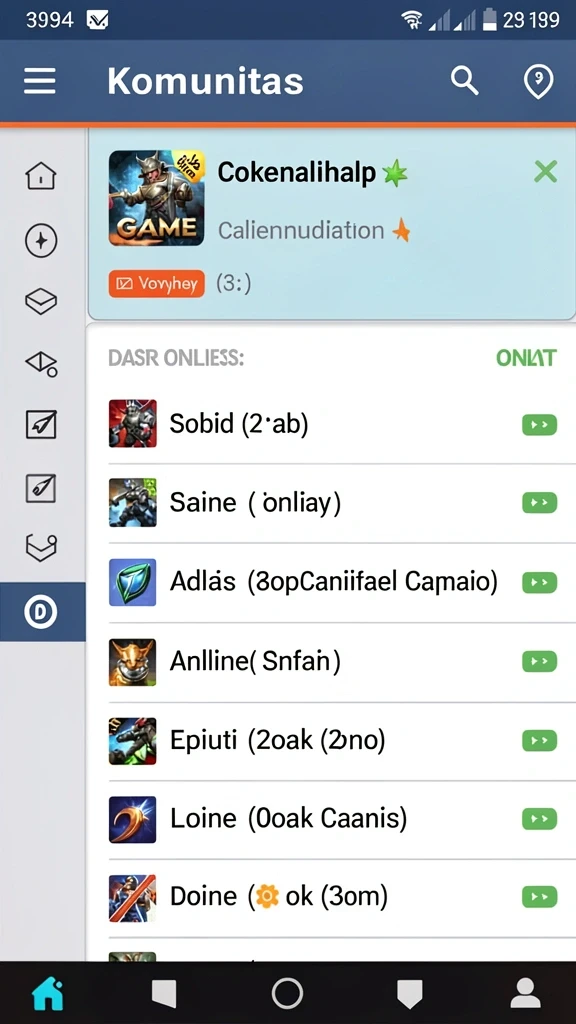Open the Saine (onliay) entry
The width and height of the screenshot is (576, 1024).
(x=332, y=503)
